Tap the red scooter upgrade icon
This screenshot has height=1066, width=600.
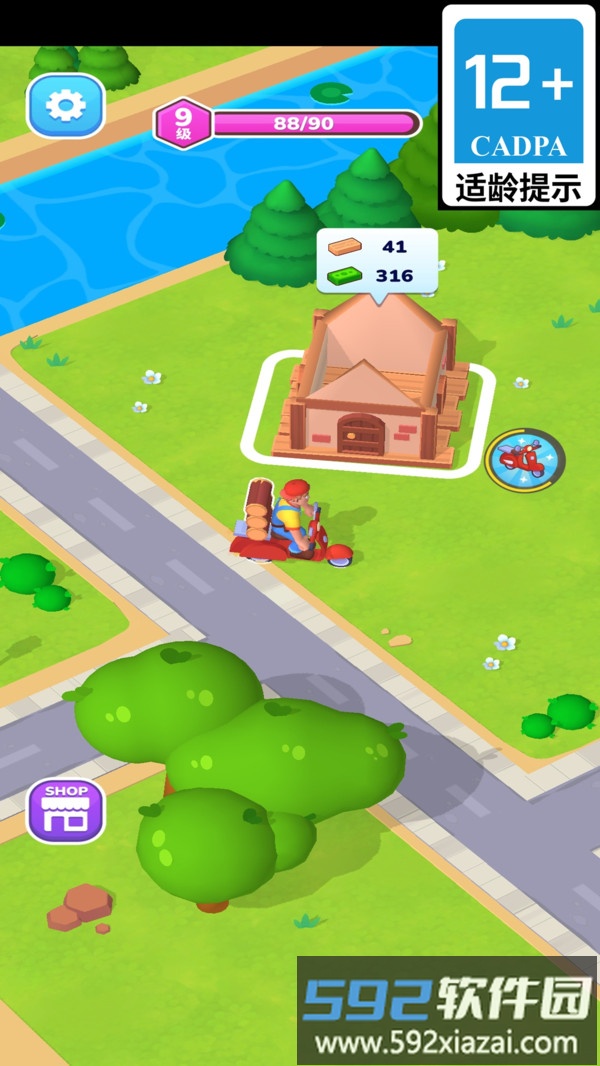point(525,461)
